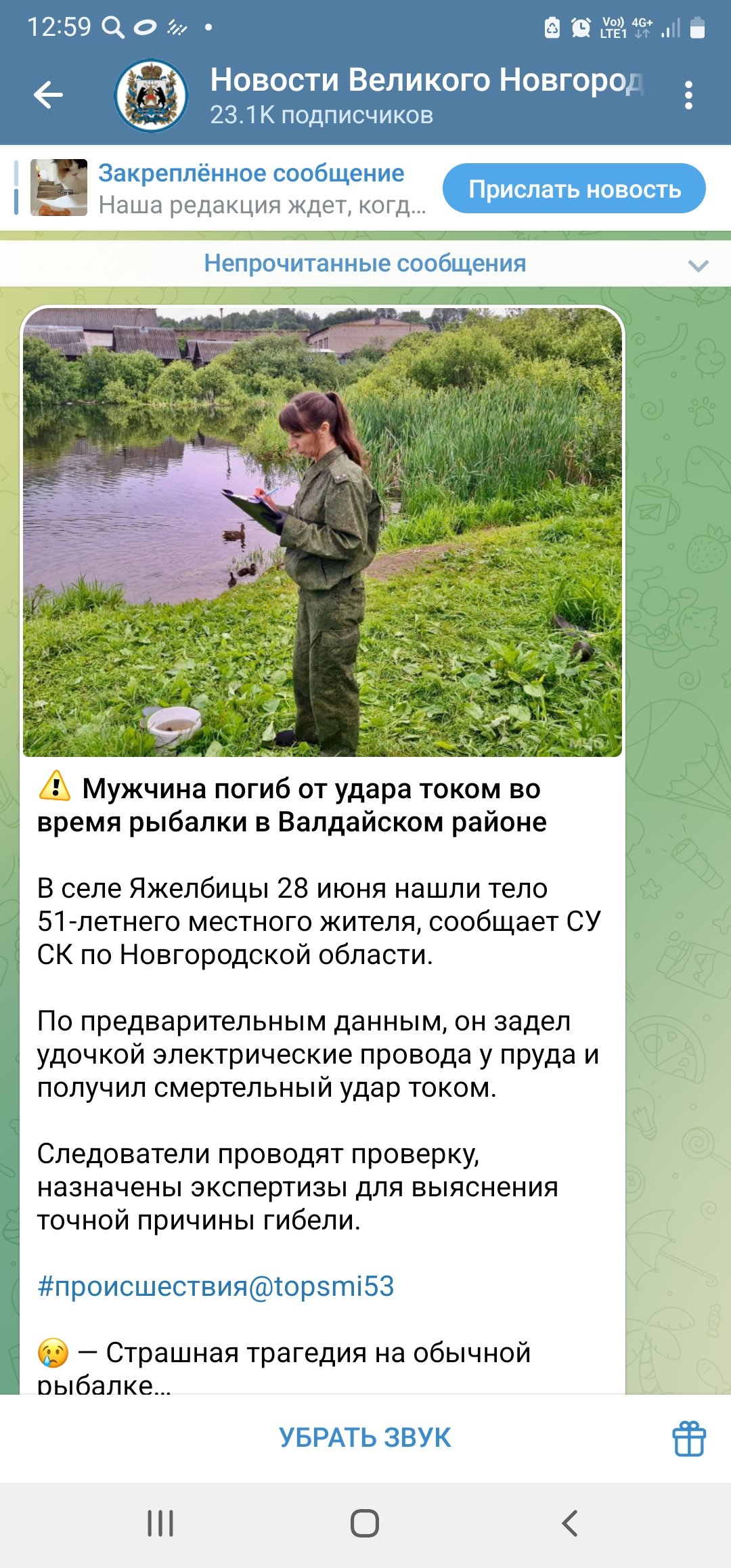The height and width of the screenshot is (1568, 731).
Task: Show recent apps from the navigation bar
Action: pyautogui.click(x=160, y=1523)
